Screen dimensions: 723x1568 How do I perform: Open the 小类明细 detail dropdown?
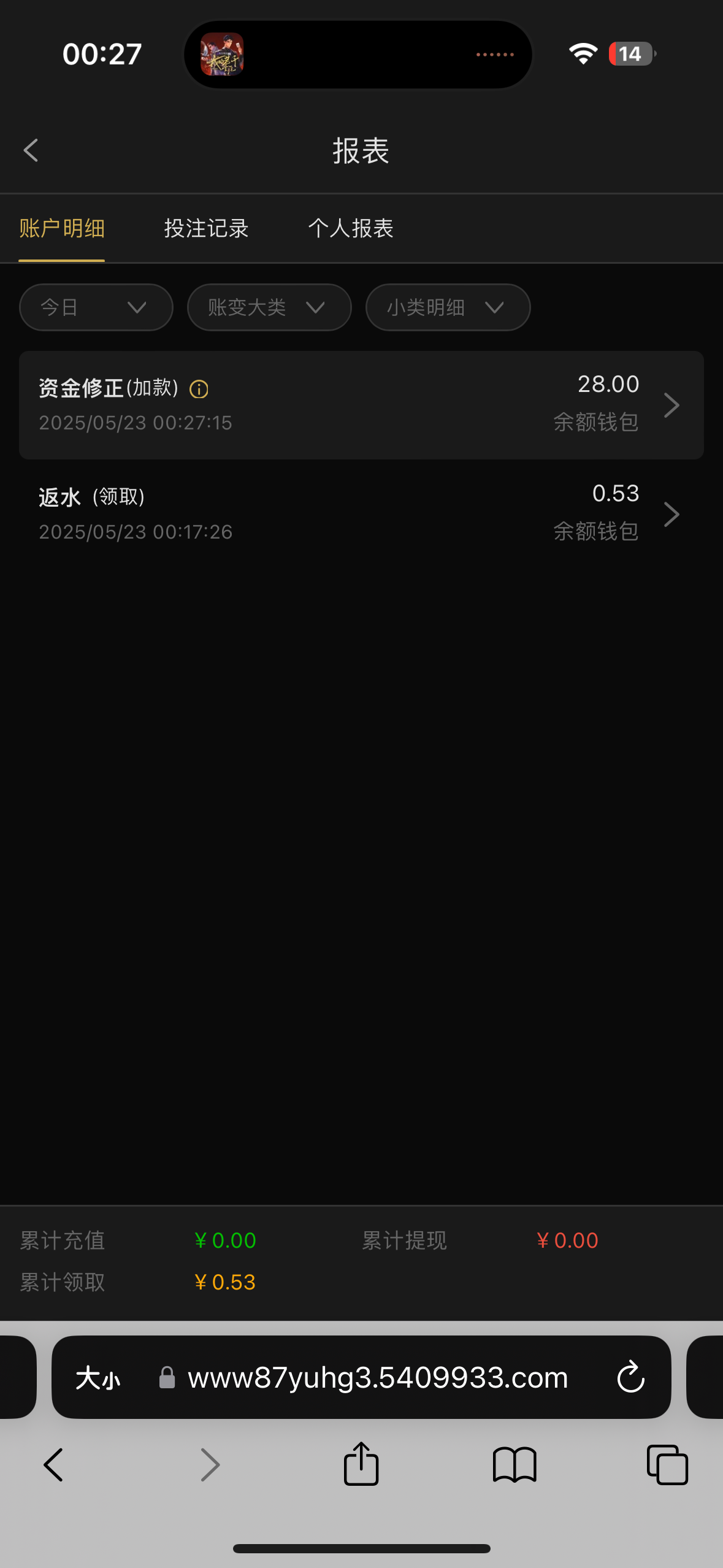click(x=448, y=307)
